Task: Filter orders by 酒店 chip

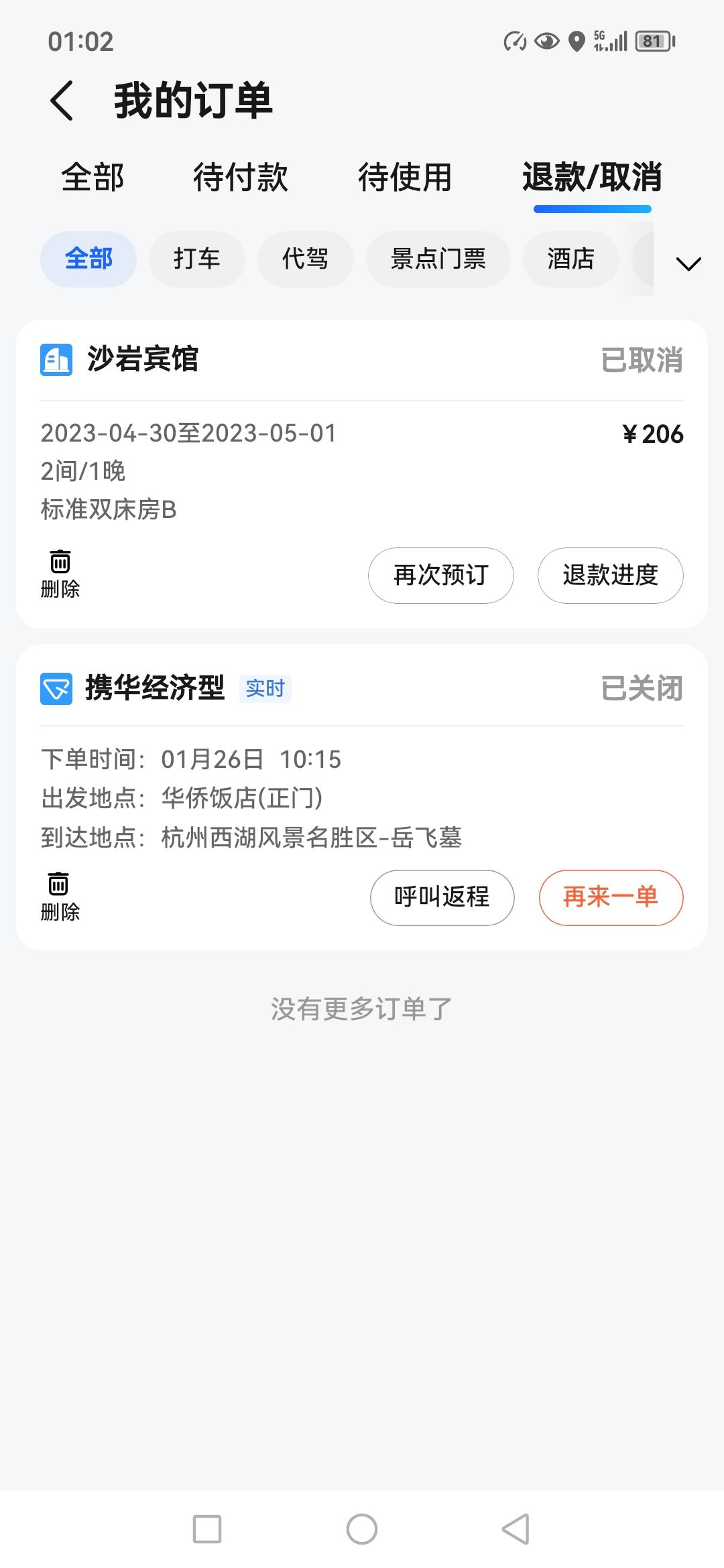Action: click(x=570, y=259)
